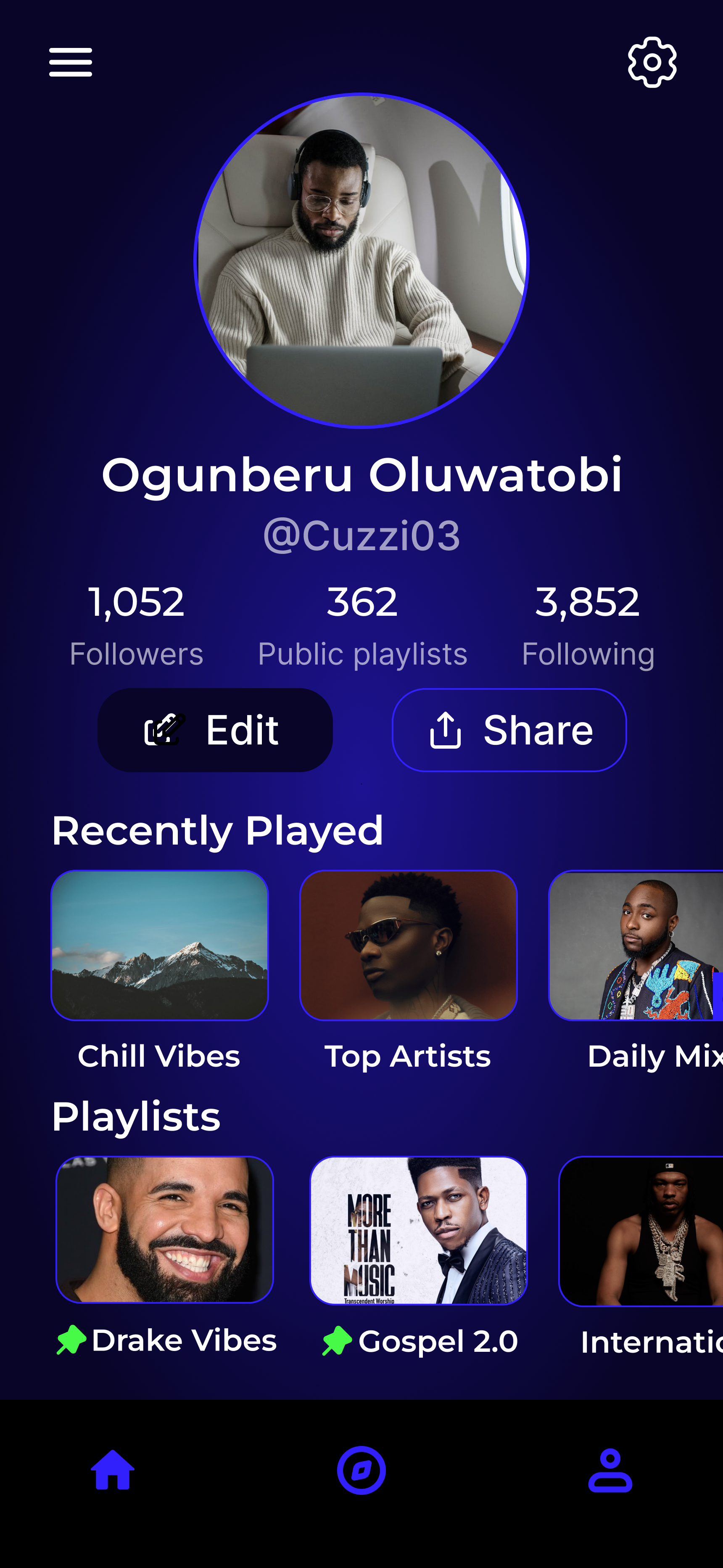View the 1,052 Followers list
This screenshot has height=1568, width=723.
point(136,625)
